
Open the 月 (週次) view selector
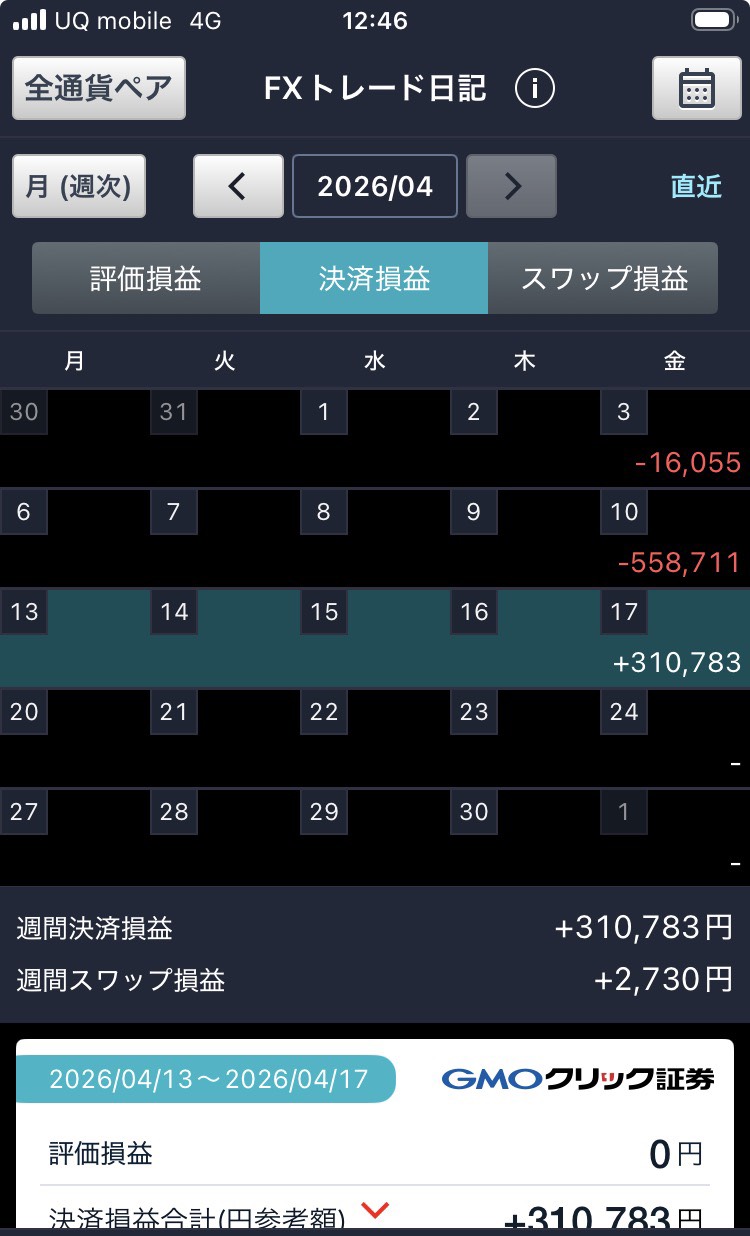(x=78, y=186)
